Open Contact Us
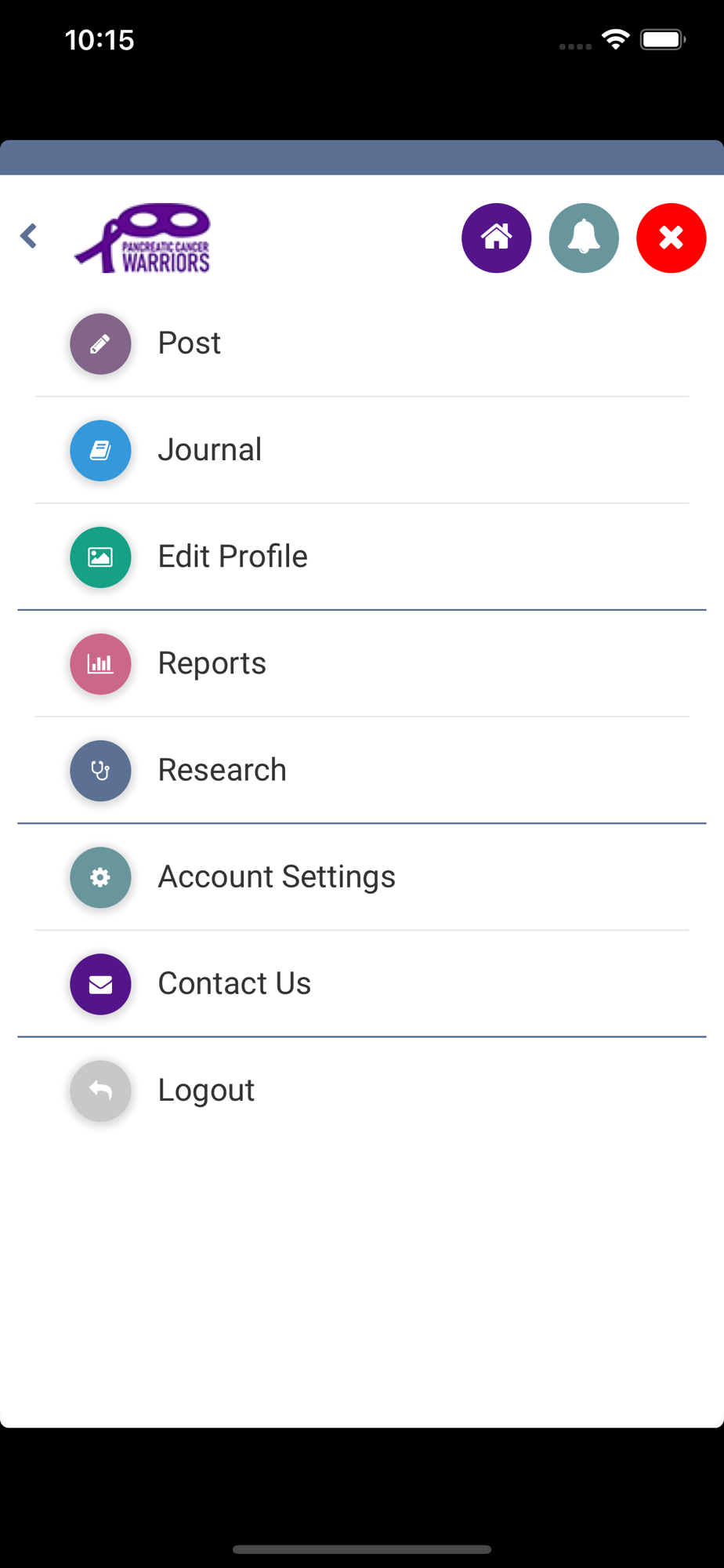Screen dimensions: 724x1568 coord(362,983)
